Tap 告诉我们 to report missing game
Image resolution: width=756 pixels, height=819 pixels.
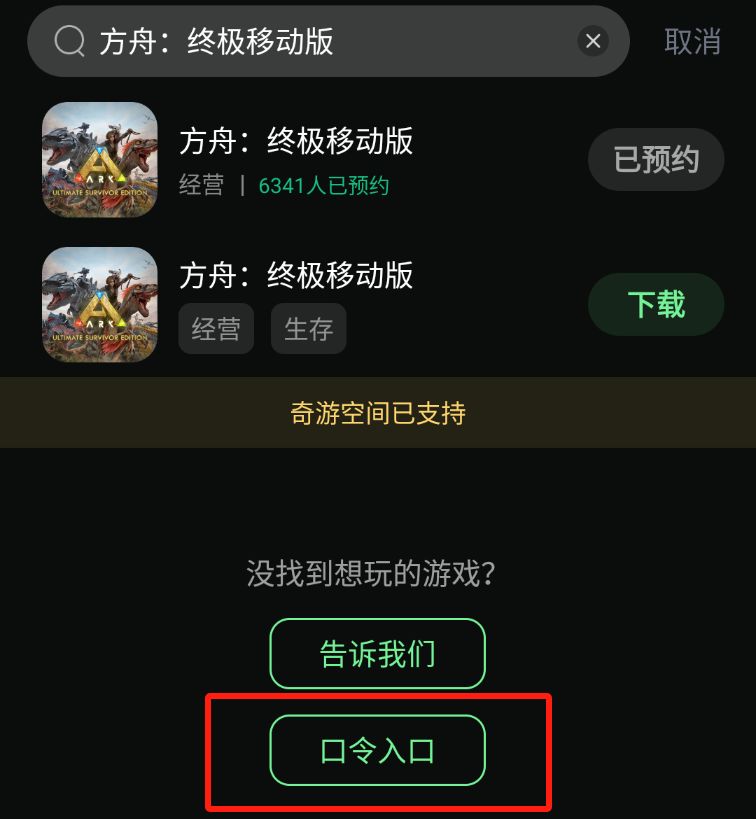click(378, 654)
